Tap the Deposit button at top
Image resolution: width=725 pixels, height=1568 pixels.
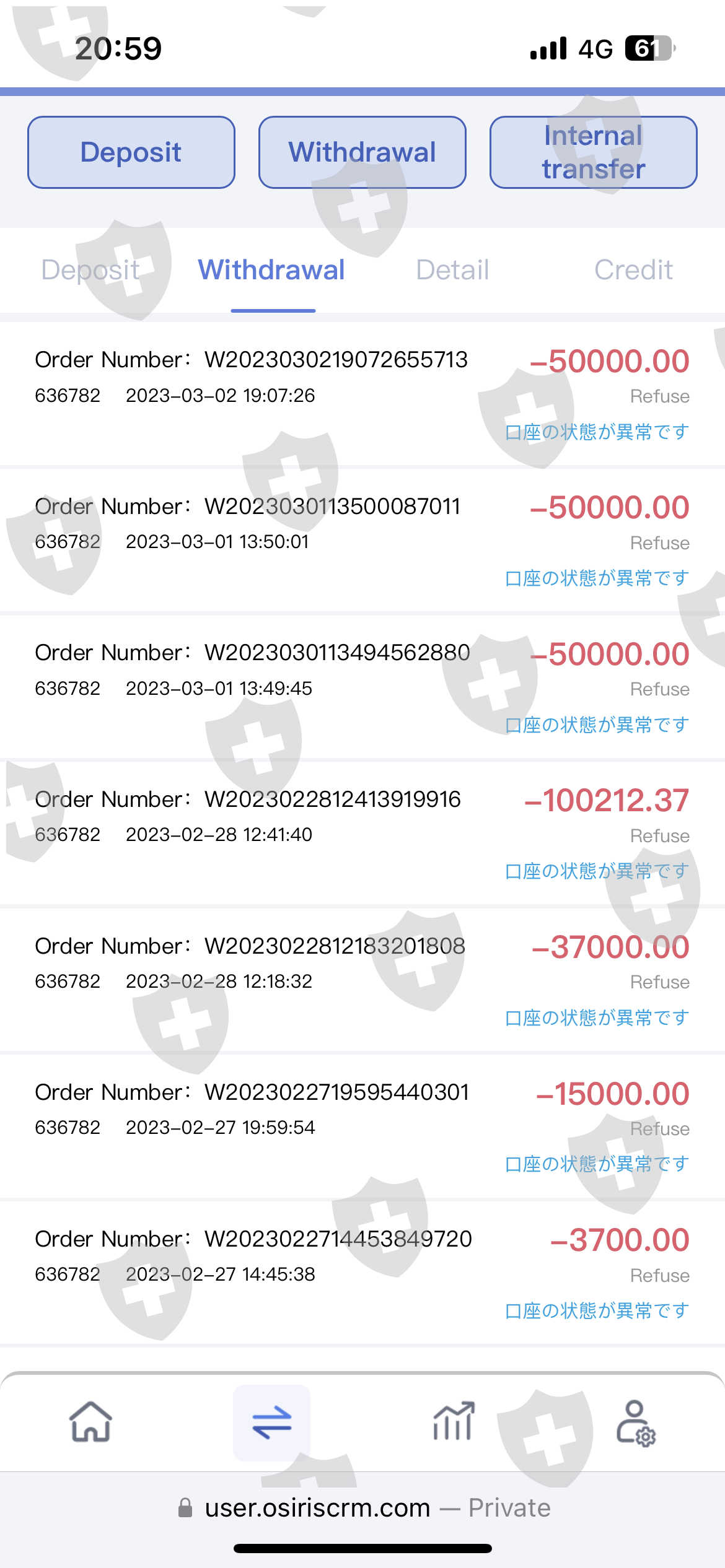[x=131, y=152]
